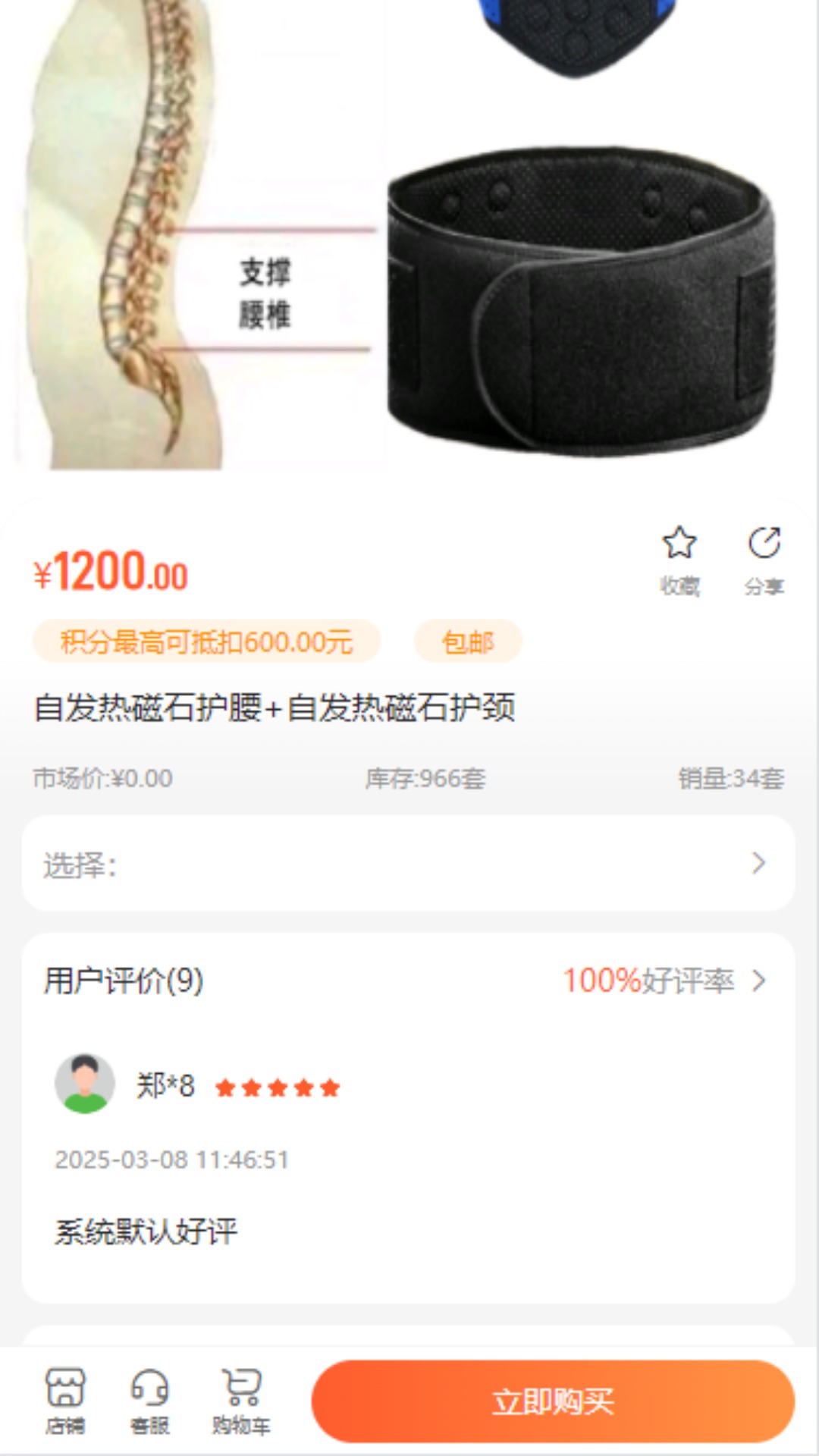
Task: Add this product to favorites (收藏)
Action: pos(679,560)
